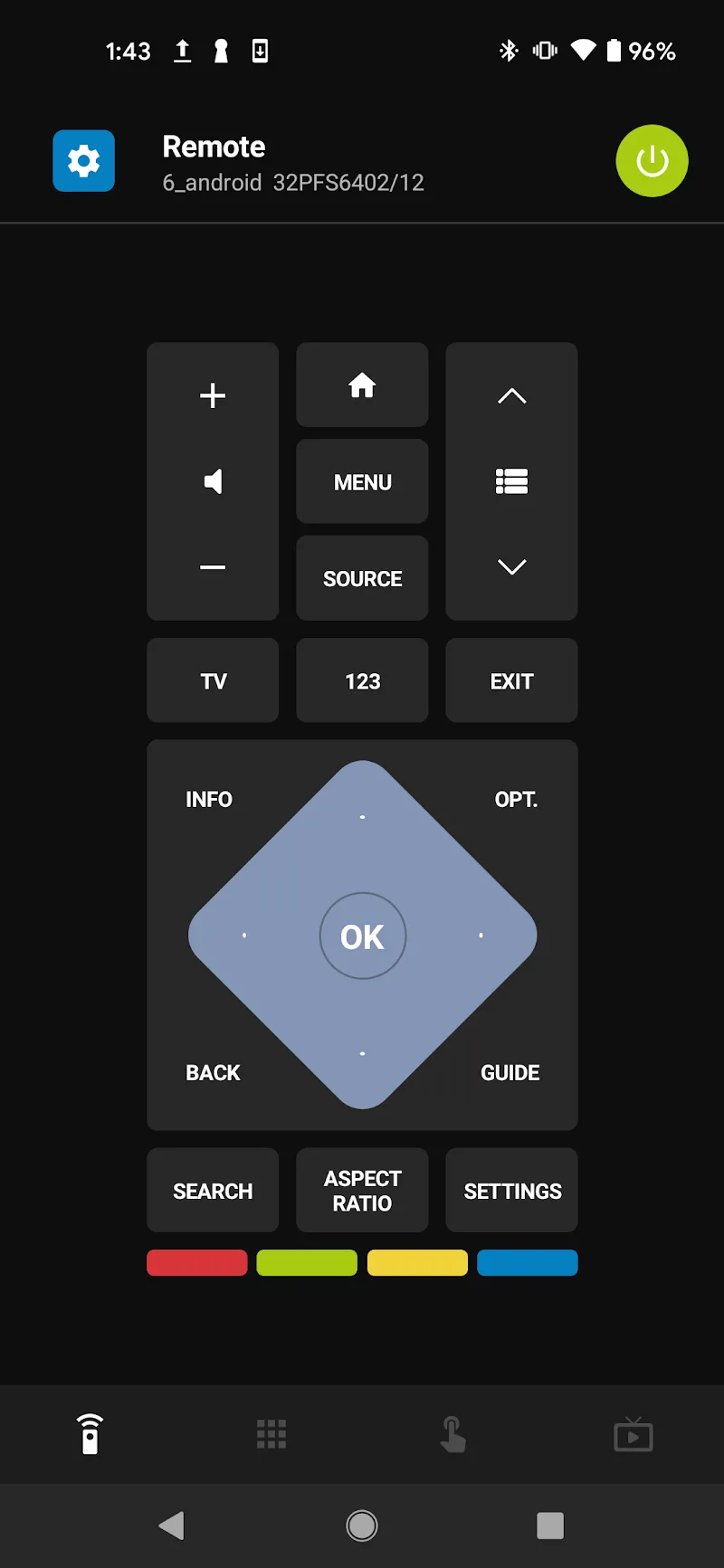Open the MENU button
724x1568 pixels.
(362, 482)
